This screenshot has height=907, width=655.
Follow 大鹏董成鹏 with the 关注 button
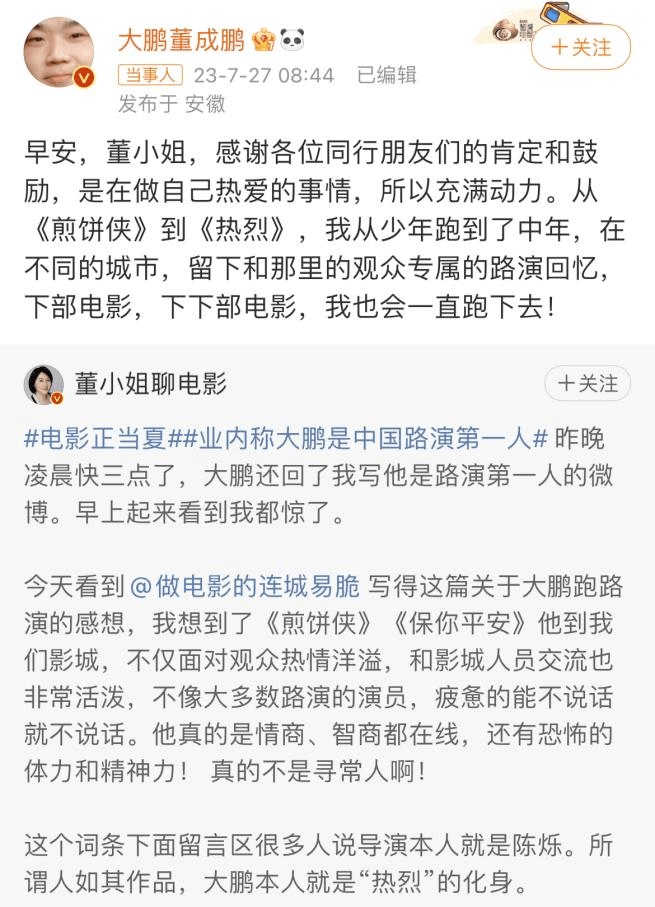tap(581, 47)
